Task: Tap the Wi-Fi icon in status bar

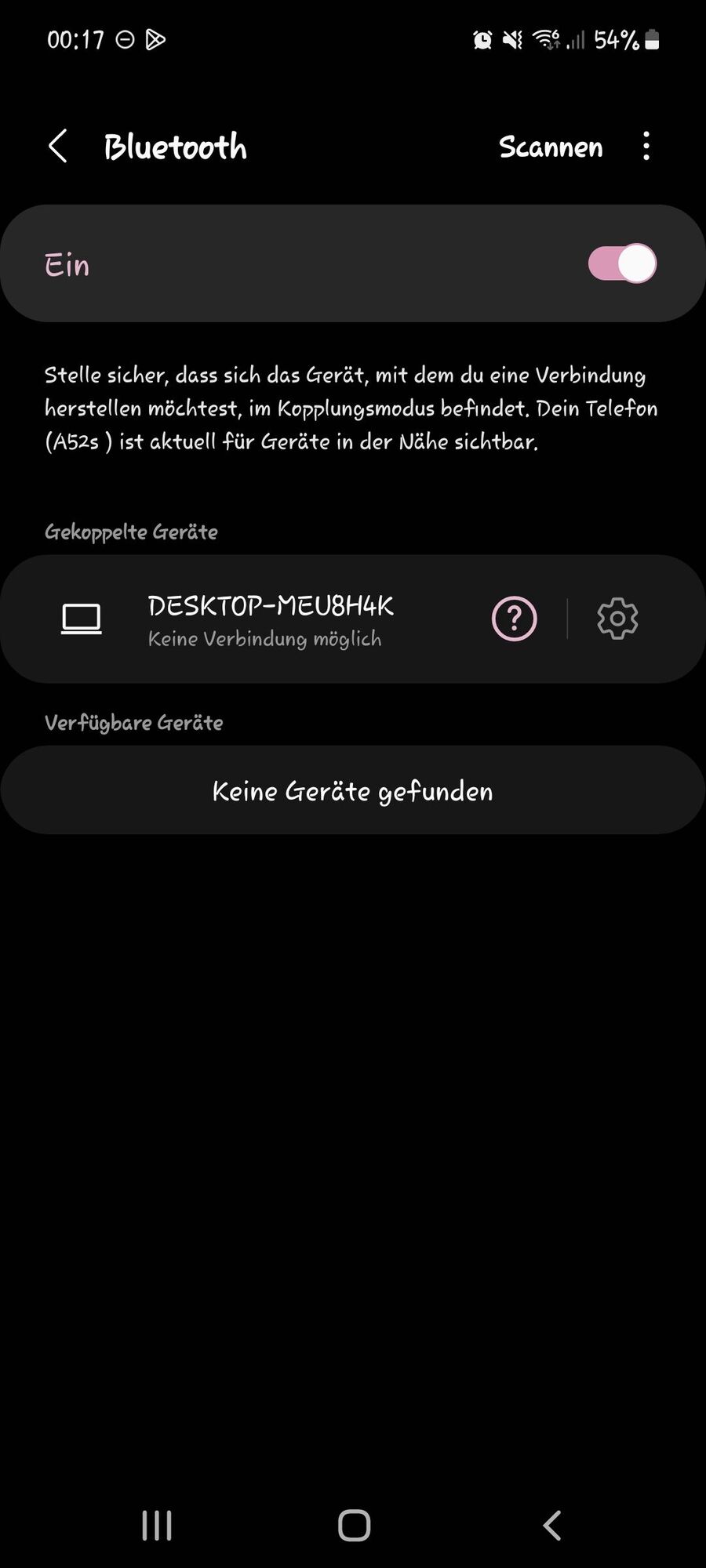Action: (545, 39)
